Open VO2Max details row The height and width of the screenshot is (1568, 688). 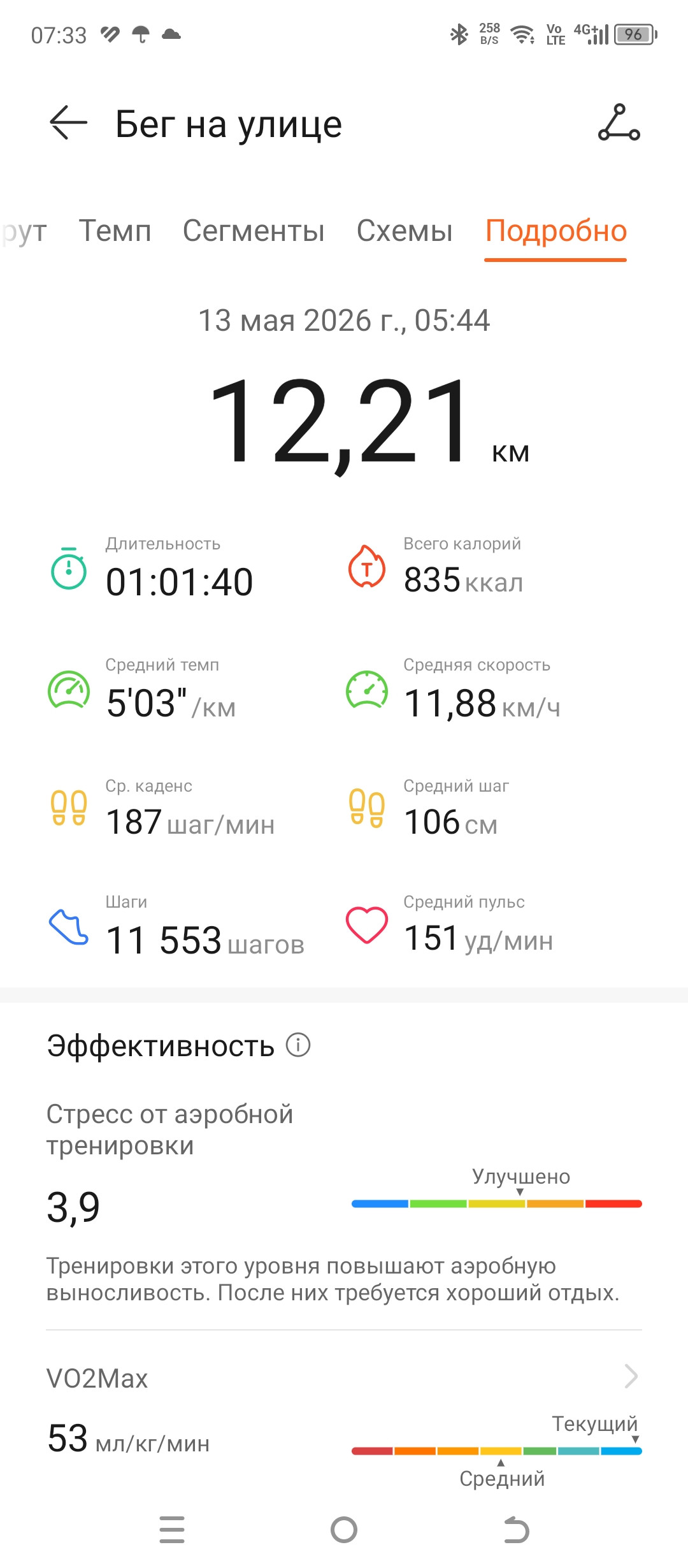(x=344, y=1377)
